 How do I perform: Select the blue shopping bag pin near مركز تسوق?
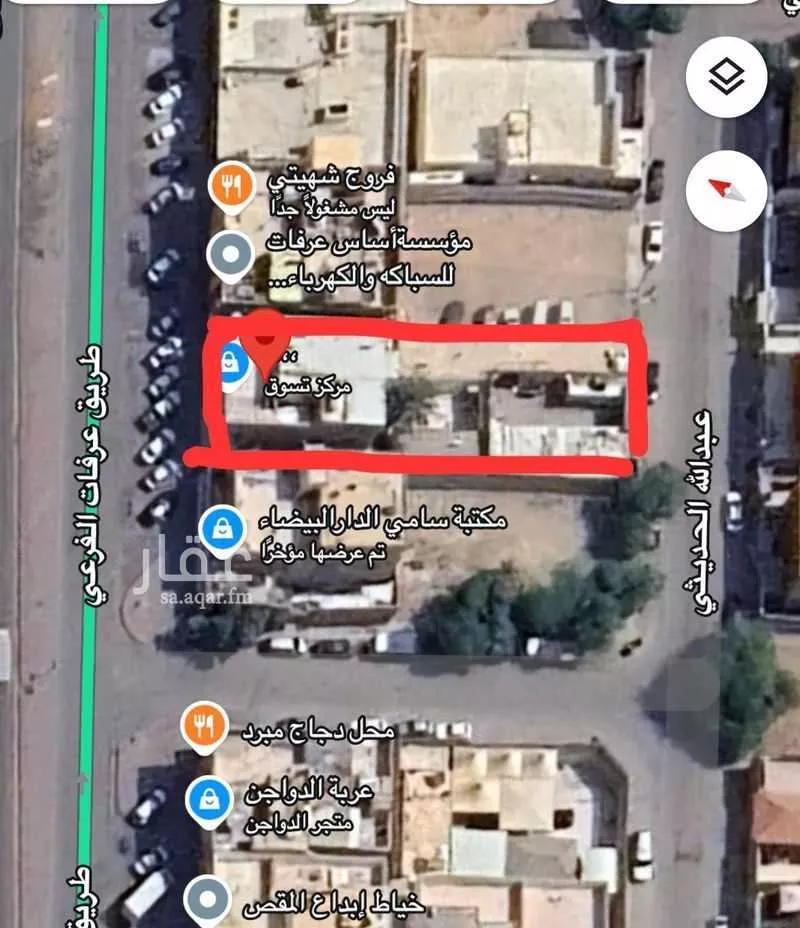point(231,364)
